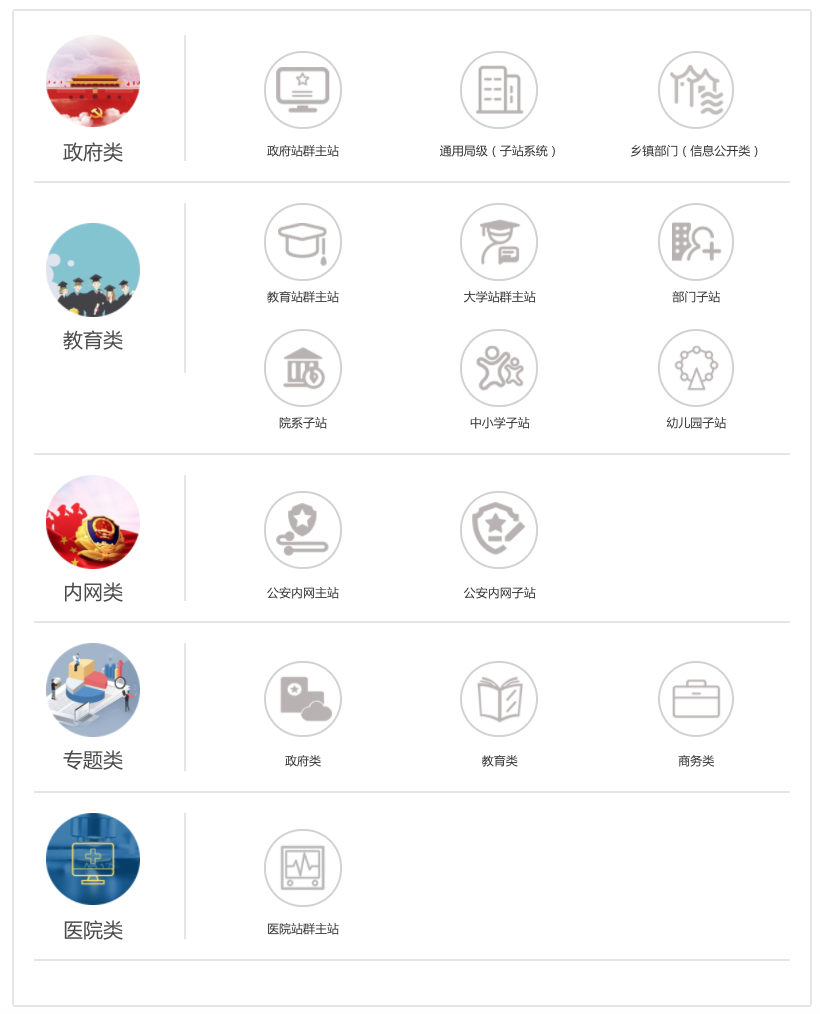820x1014 pixels.
Task: Select the 政府站群主站 monitor icon
Action: click(303, 88)
